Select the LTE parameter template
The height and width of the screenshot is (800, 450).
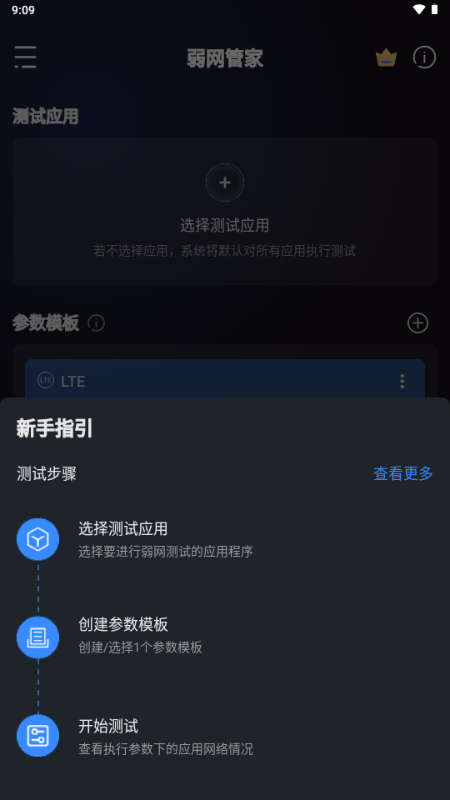click(225, 379)
